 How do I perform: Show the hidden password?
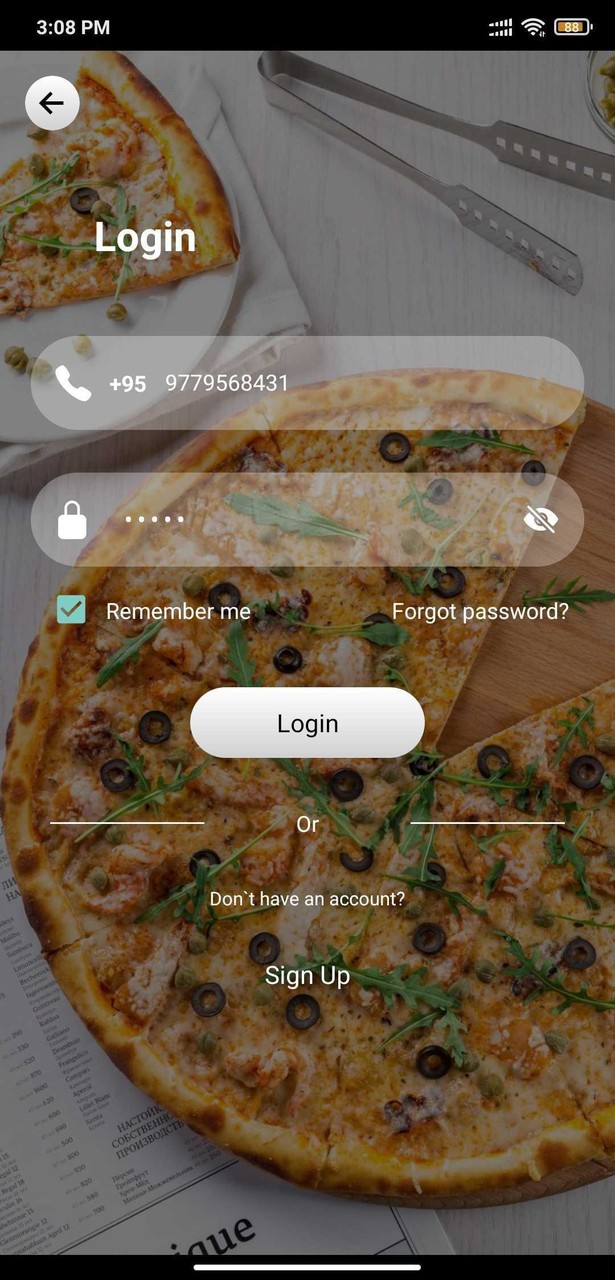(540, 519)
